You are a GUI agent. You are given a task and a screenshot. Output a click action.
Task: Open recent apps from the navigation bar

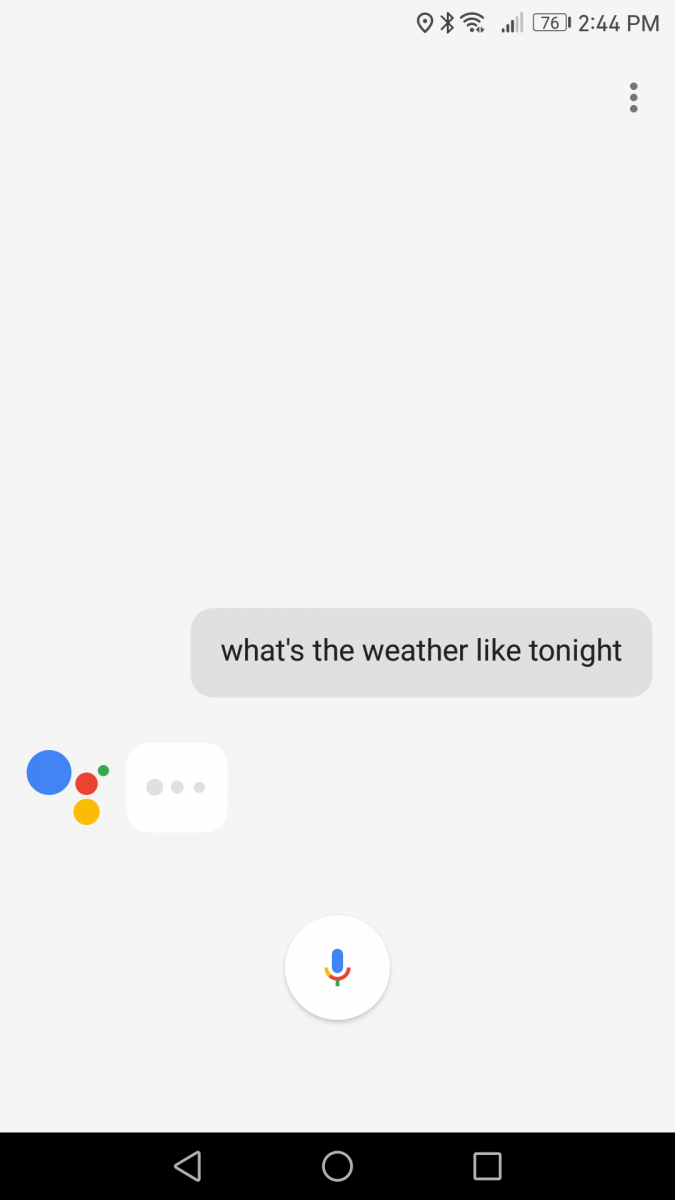pyautogui.click(x=487, y=1166)
